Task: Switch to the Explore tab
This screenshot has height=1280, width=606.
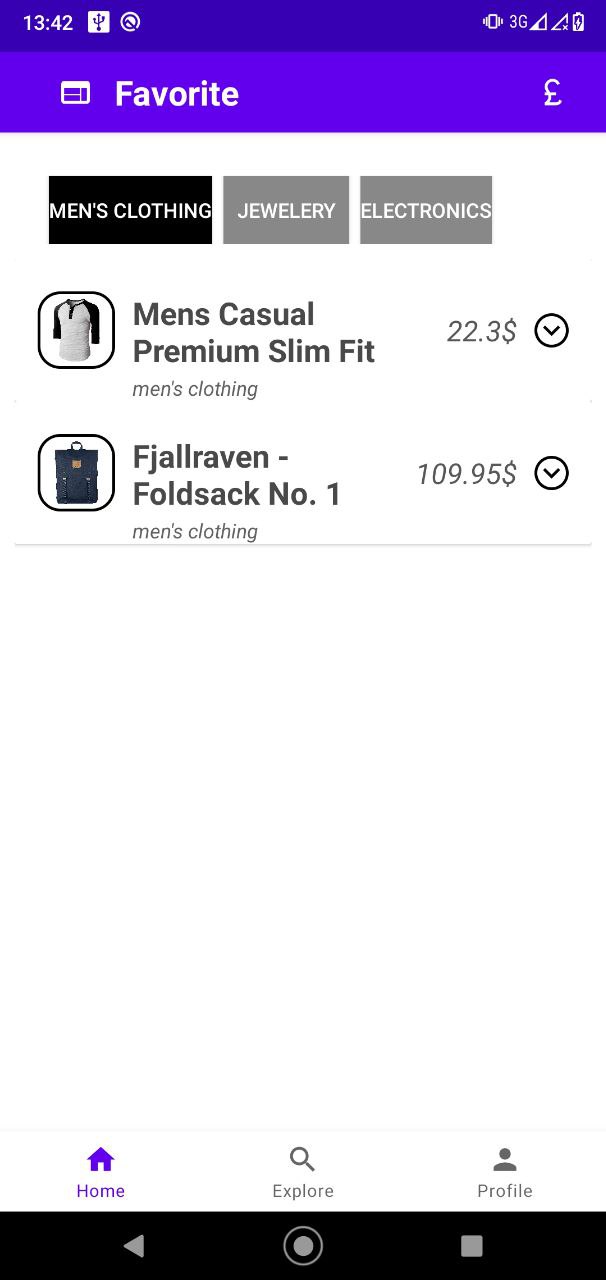Action: coord(303,1171)
